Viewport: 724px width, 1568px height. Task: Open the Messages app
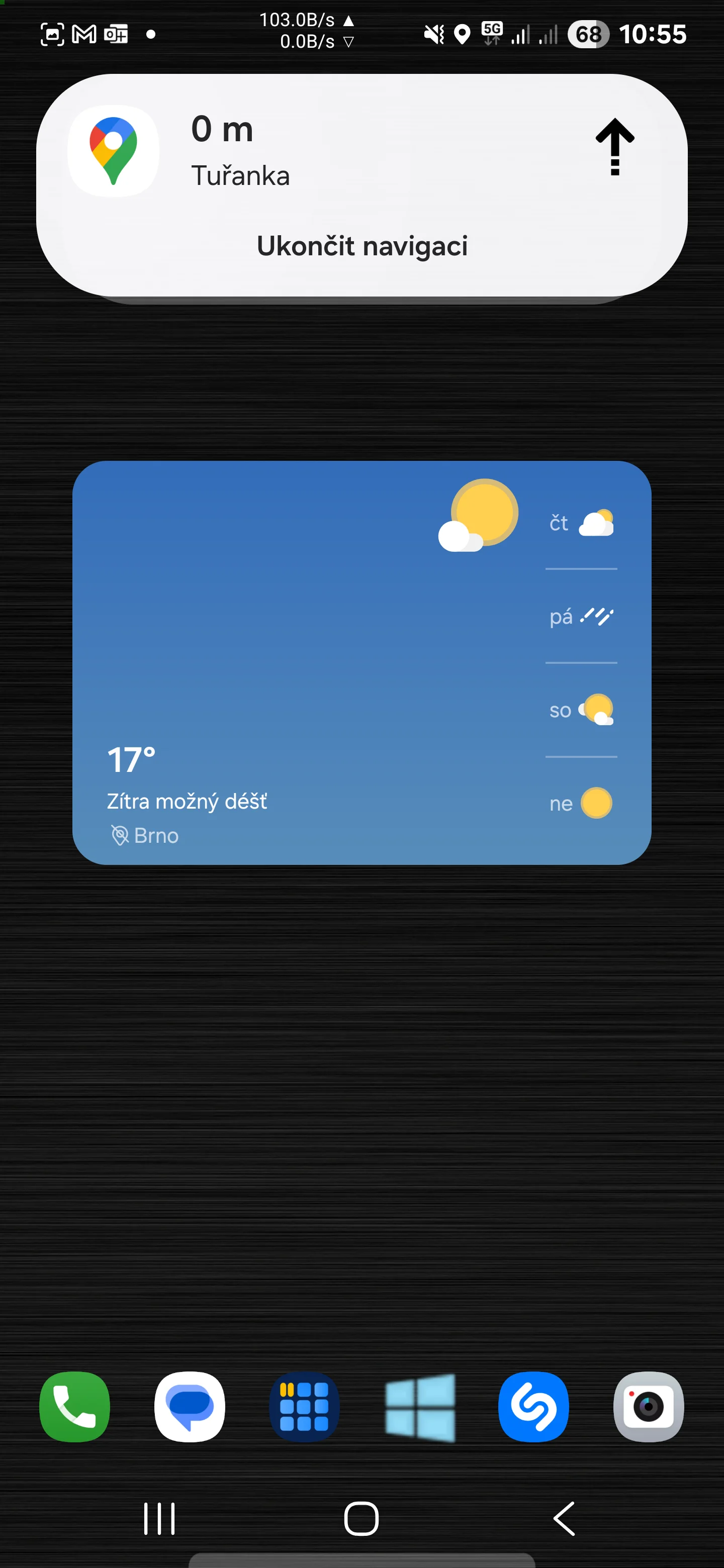[190, 1407]
